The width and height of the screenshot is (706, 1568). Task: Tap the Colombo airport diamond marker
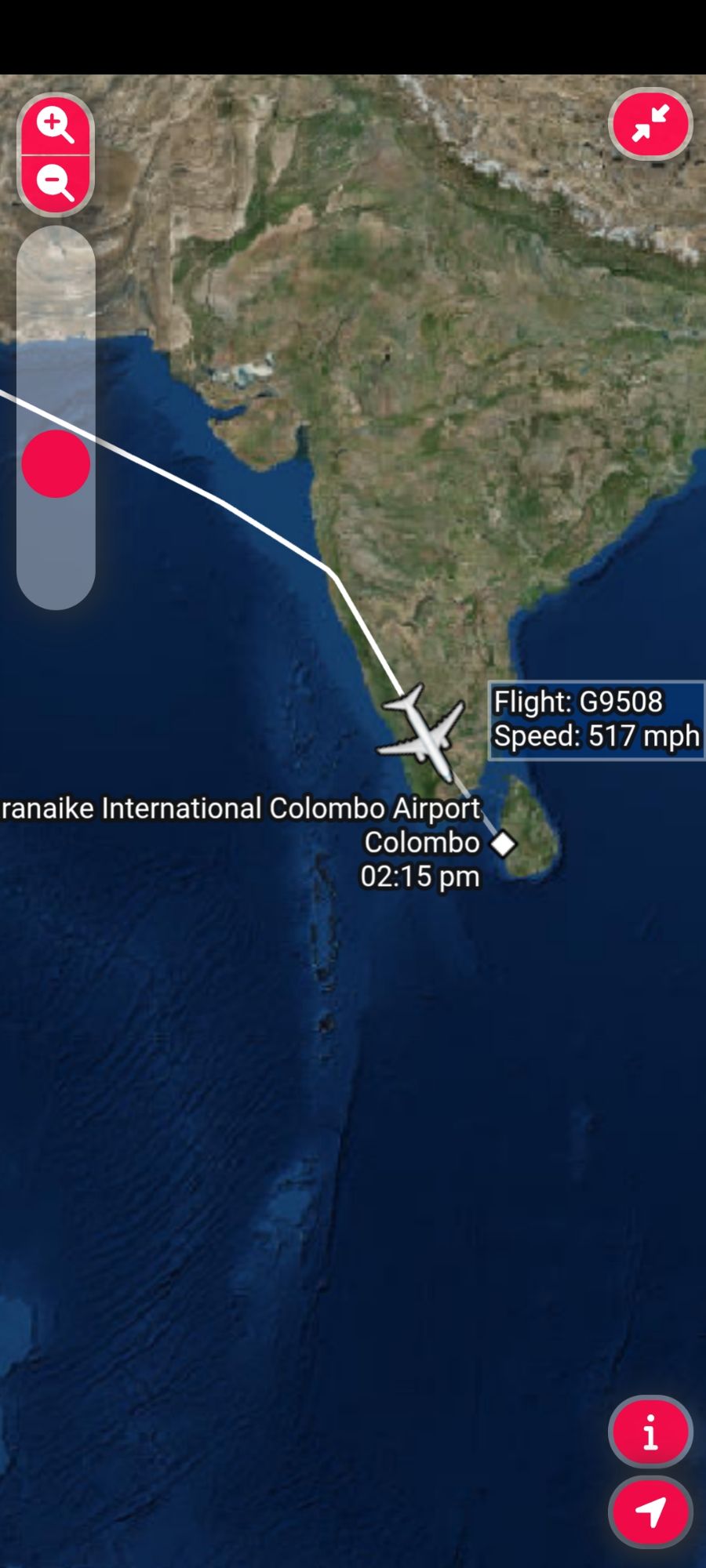tap(503, 844)
